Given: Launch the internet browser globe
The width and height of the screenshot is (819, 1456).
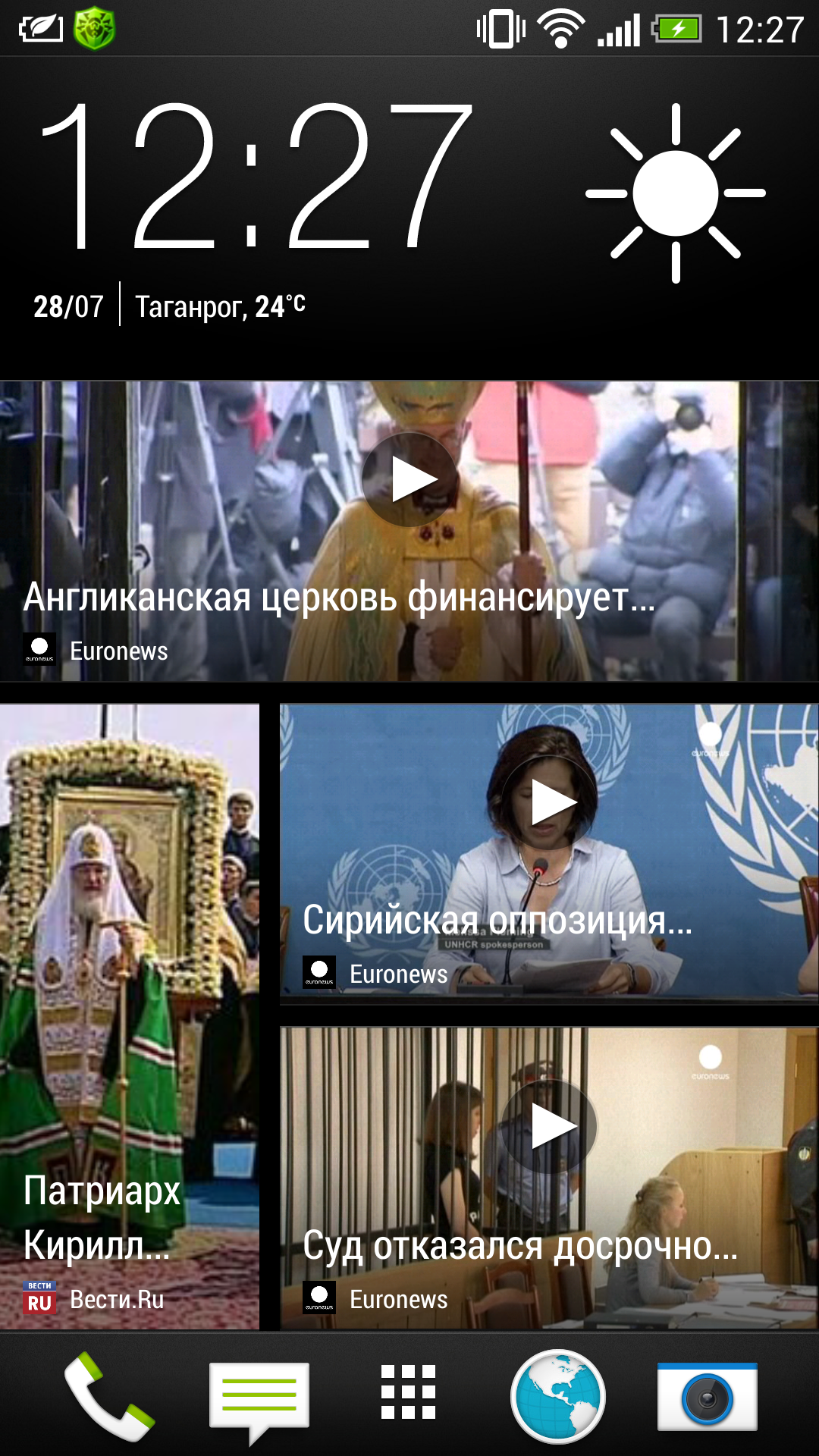Looking at the screenshot, I should point(558,1396).
